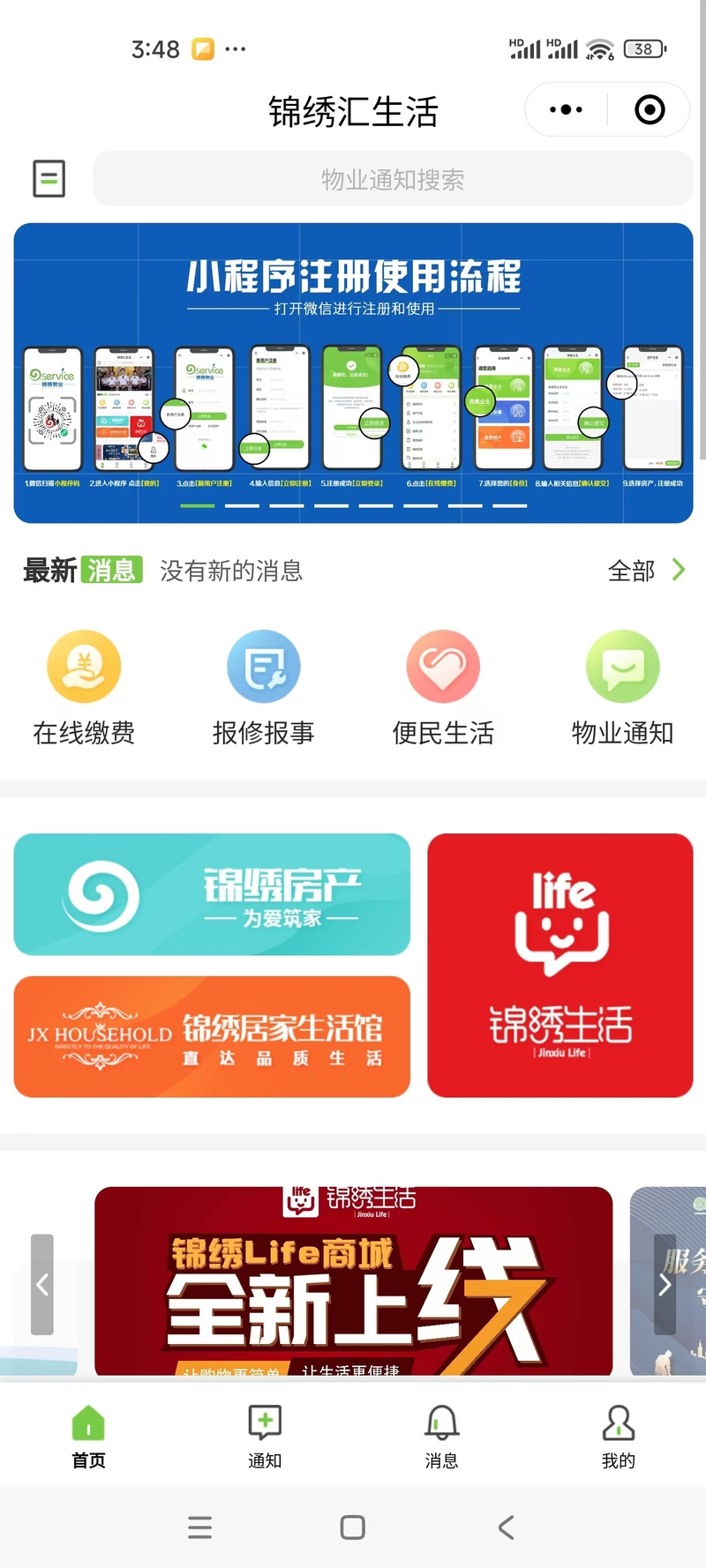The image size is (706, 1568).
Task: Close the mini program via the circle icon
Action: [650, 110]
